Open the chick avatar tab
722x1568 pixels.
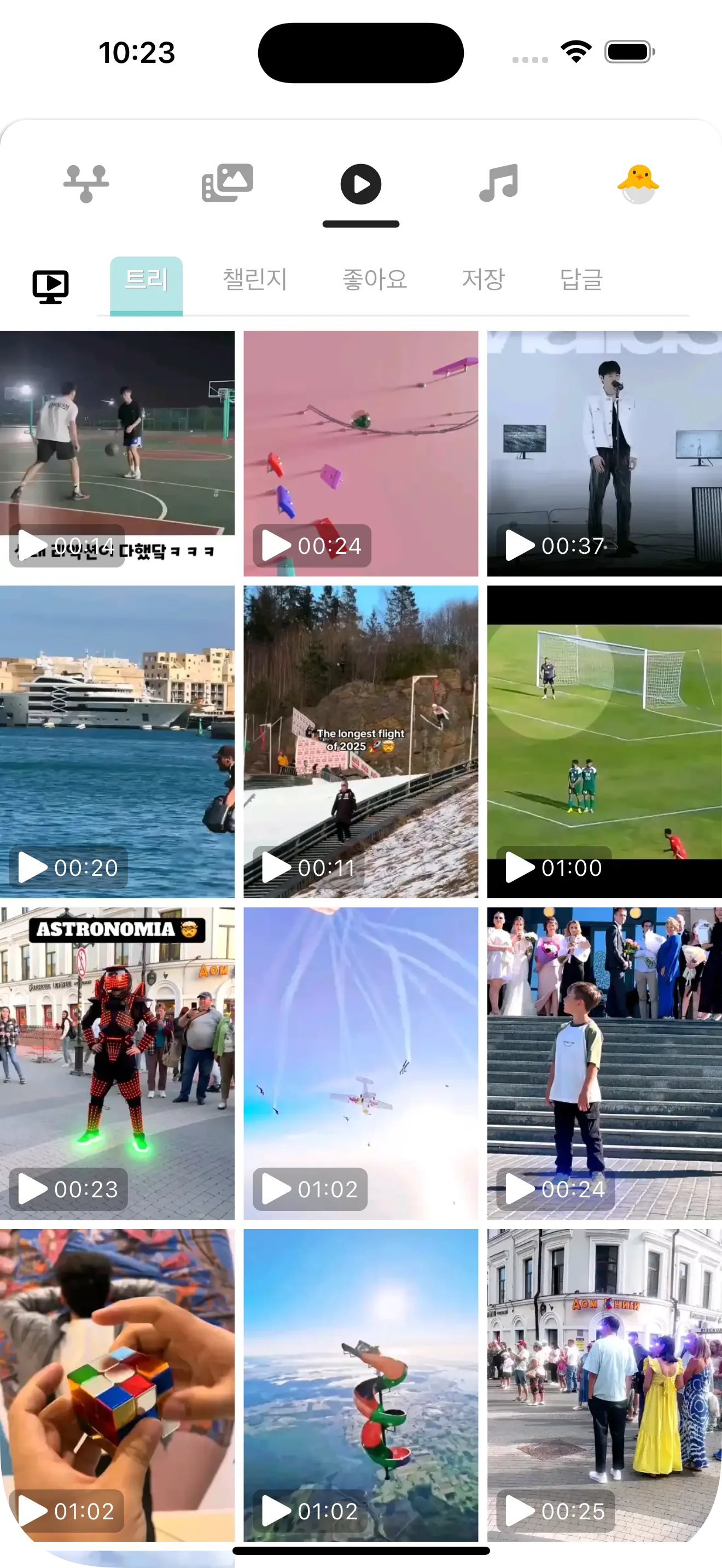637,183
